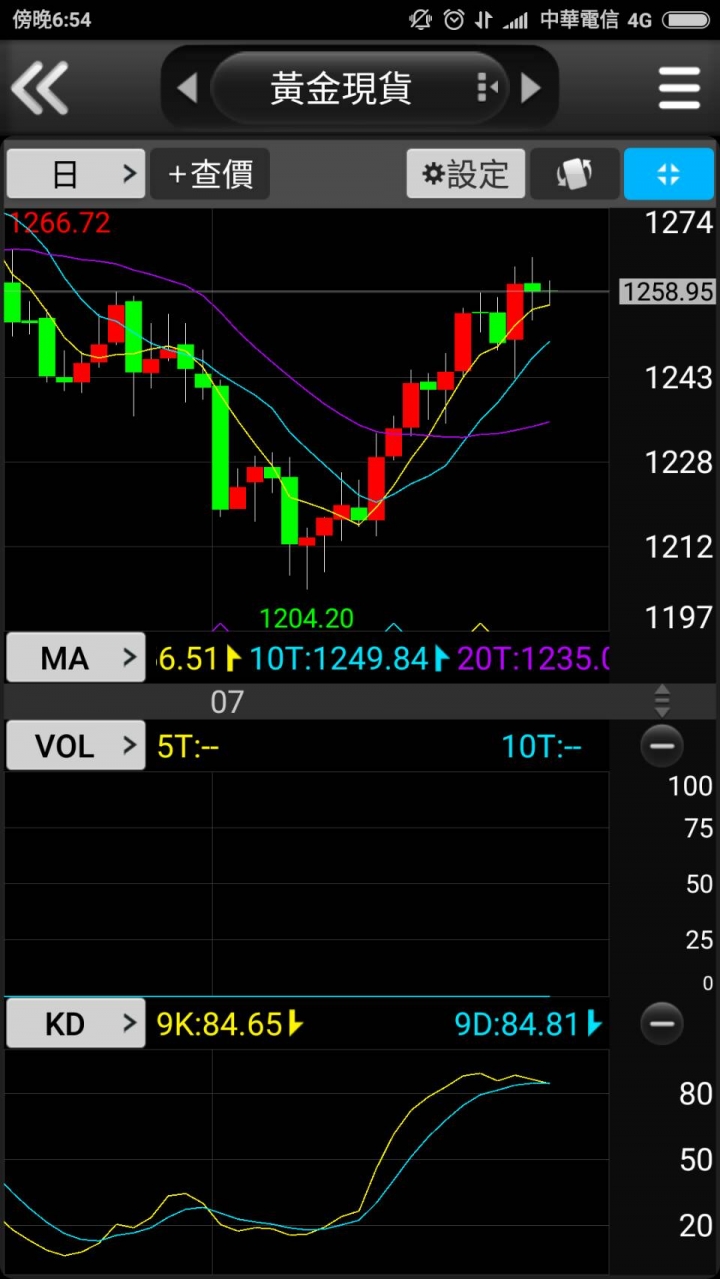Toggle the blue fullscreen chart button

click(x=668, y=174)
